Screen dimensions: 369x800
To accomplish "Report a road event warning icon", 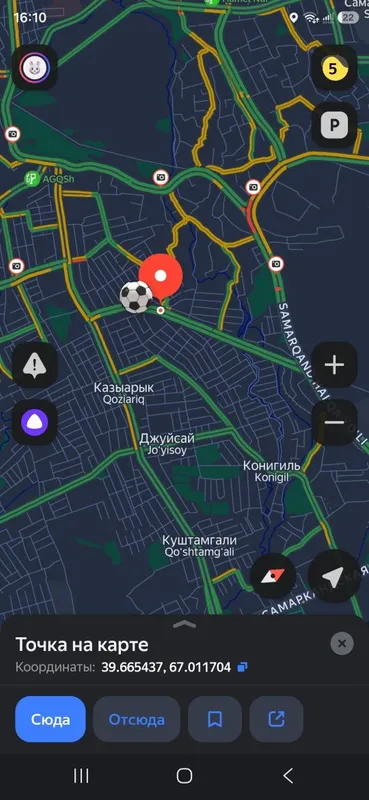I will (x=35, y=365).
